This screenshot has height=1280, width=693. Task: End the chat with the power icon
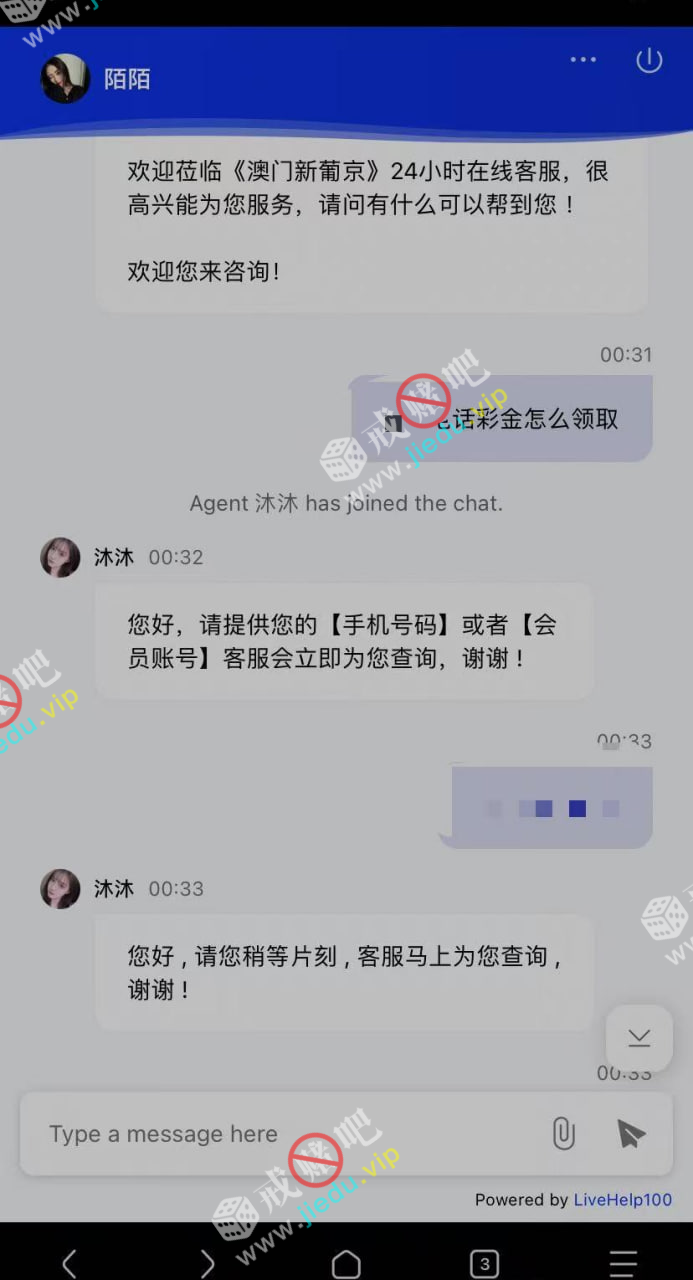pos(649,60)
